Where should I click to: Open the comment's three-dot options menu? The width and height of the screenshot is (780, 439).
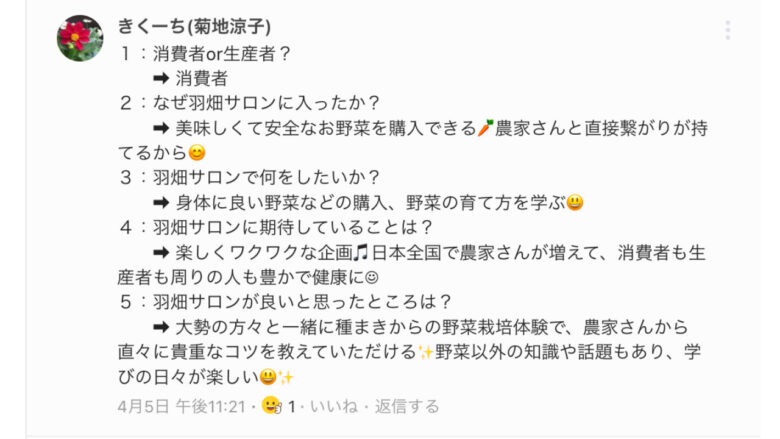coord(727,30)
